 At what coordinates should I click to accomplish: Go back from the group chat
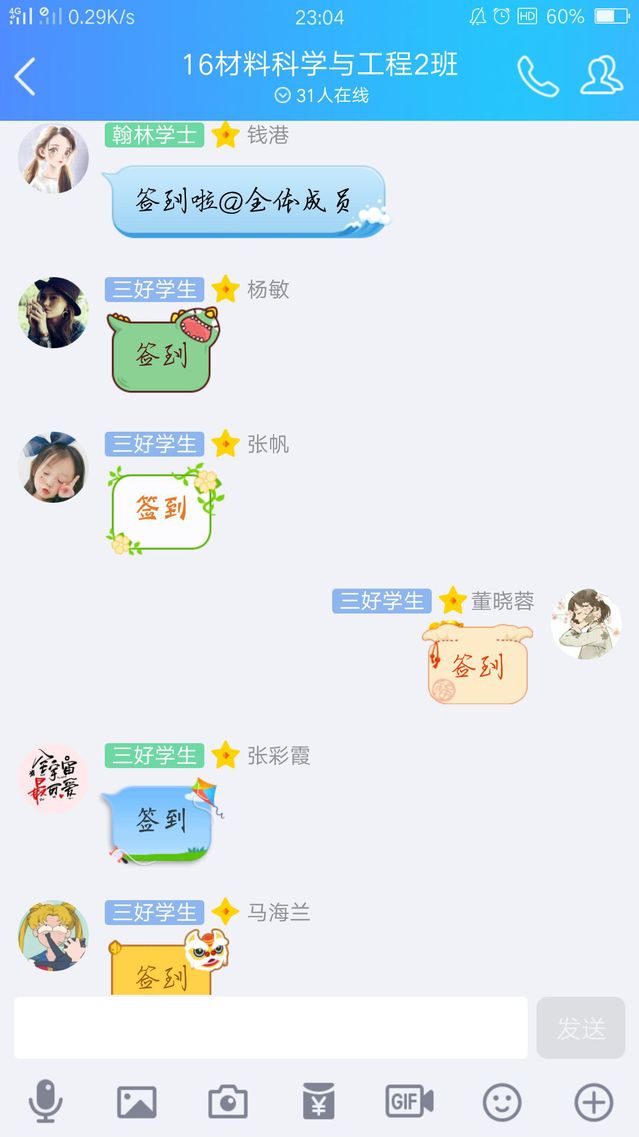26,76
